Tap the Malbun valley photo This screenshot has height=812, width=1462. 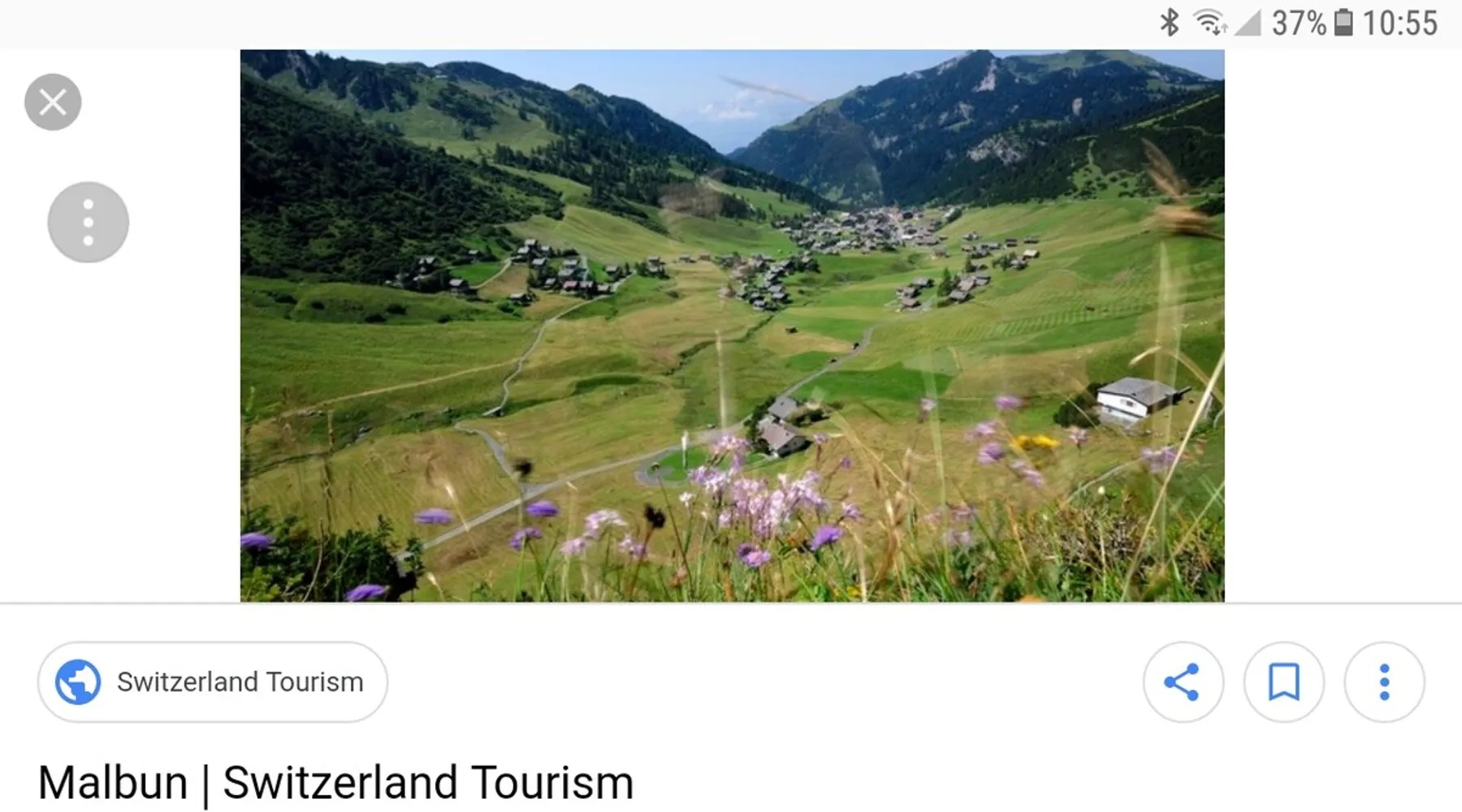[731, 325]
